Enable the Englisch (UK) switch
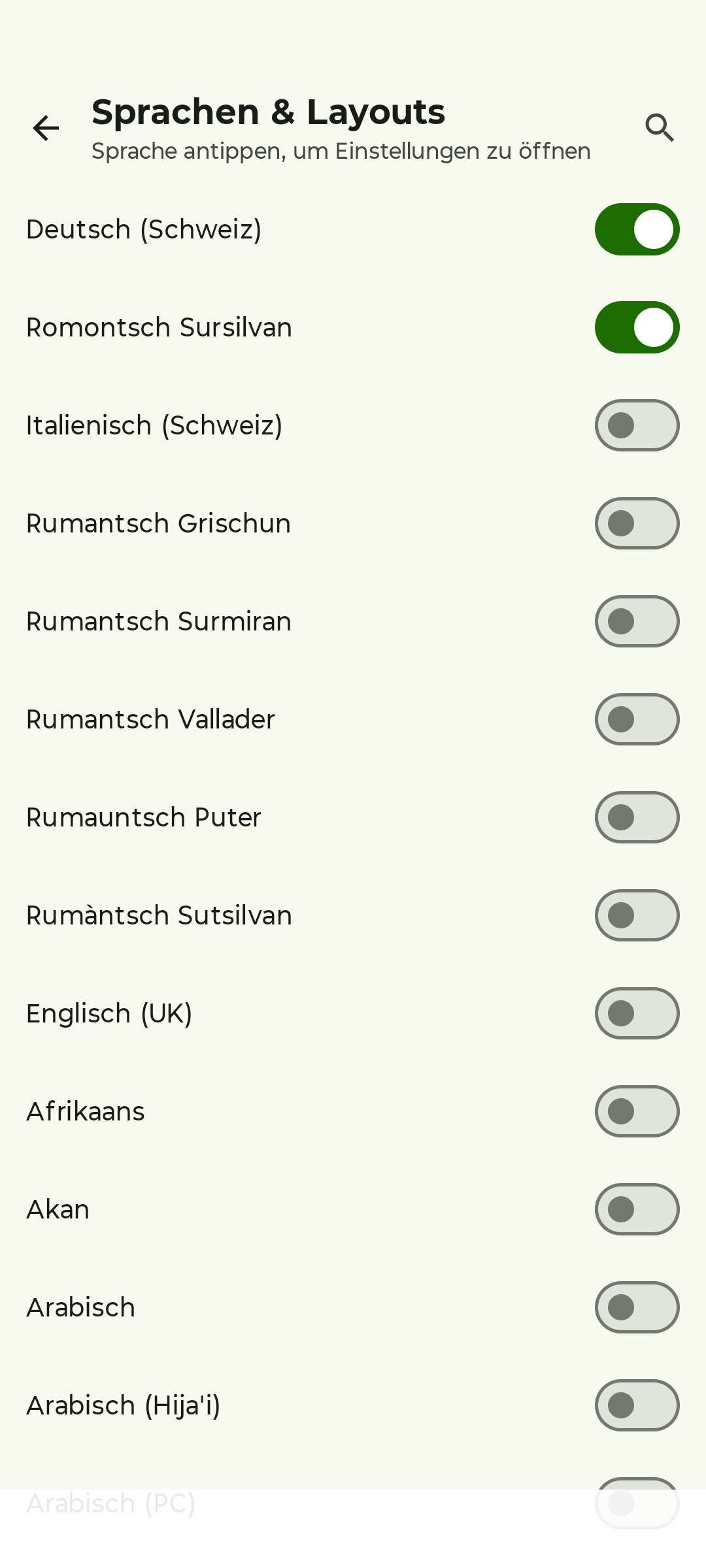The width and height of the screenshot is (706, 1568). pos(637,1013)
